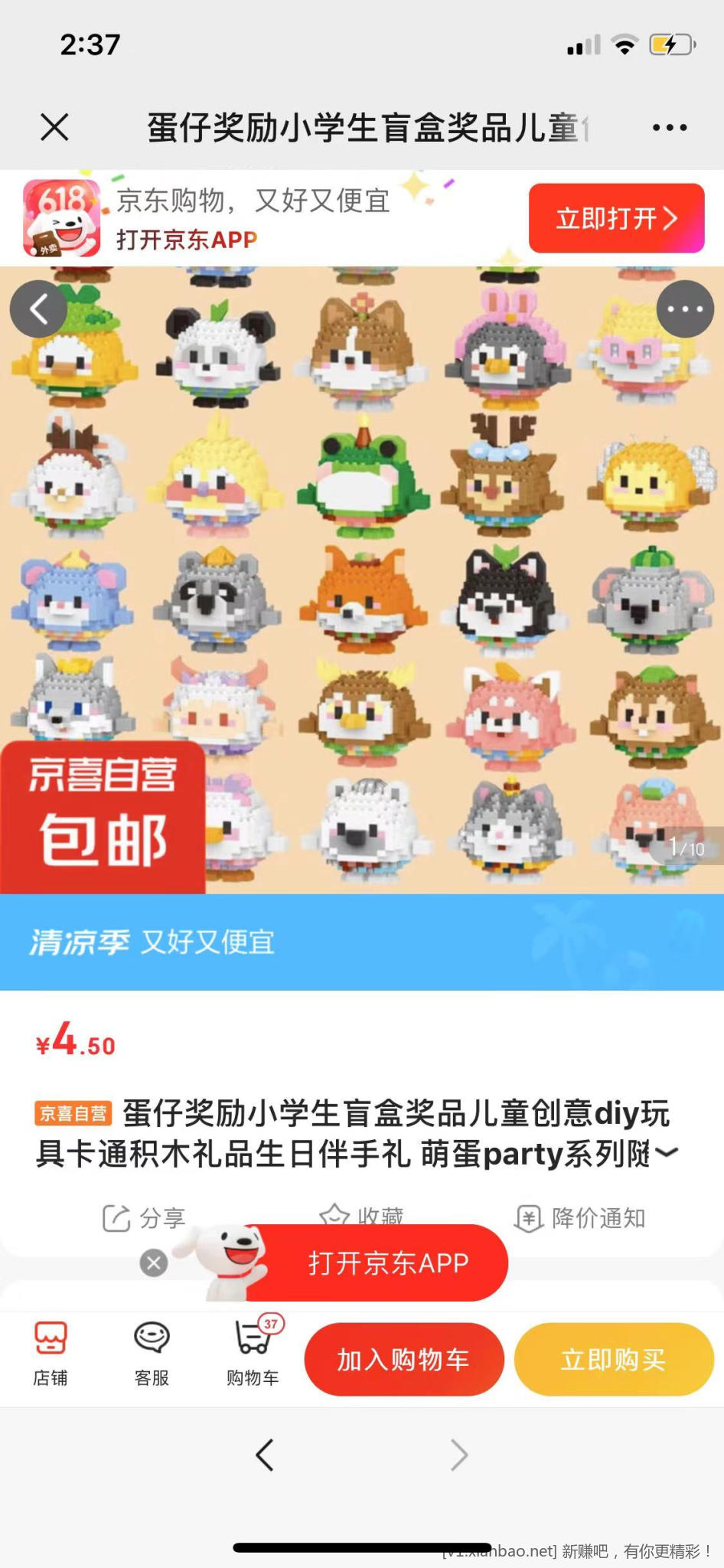
Task: Go back using the round arrow on image
Action: (38, 309)
